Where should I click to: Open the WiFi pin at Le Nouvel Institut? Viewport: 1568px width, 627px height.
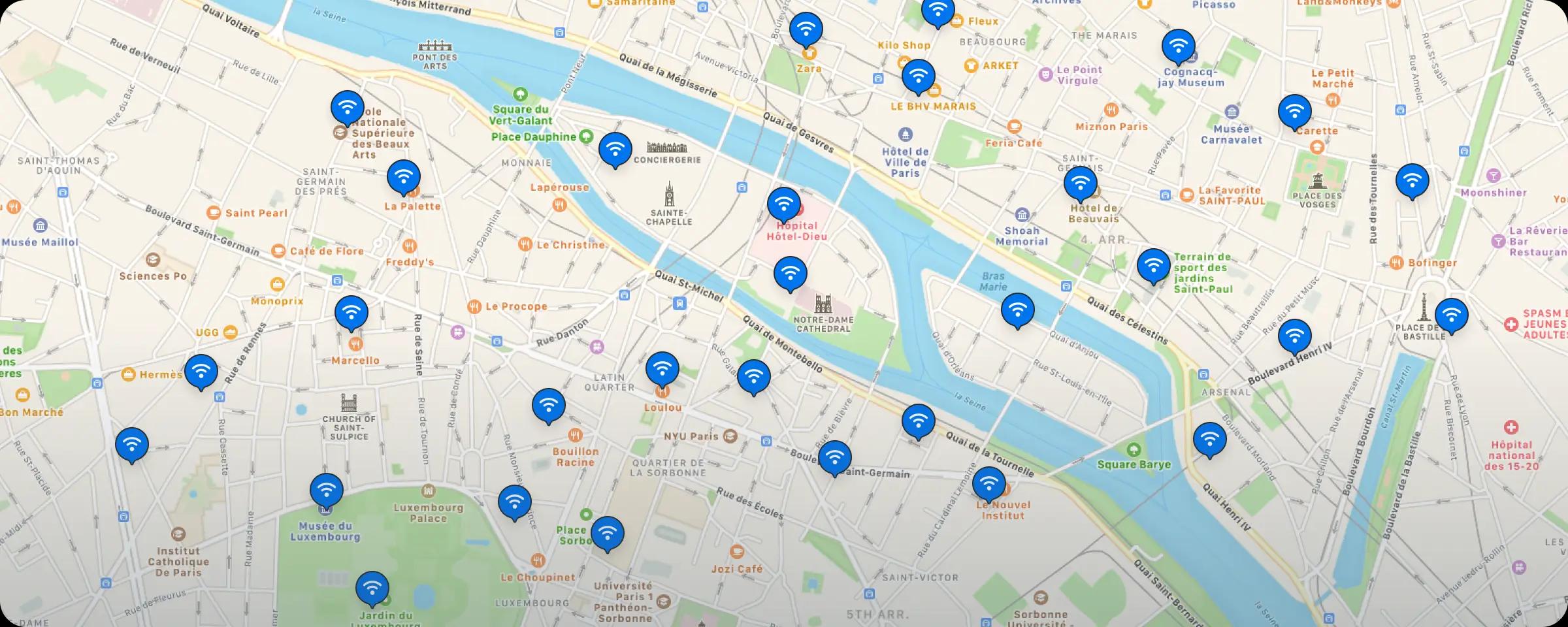coord(988,483)
